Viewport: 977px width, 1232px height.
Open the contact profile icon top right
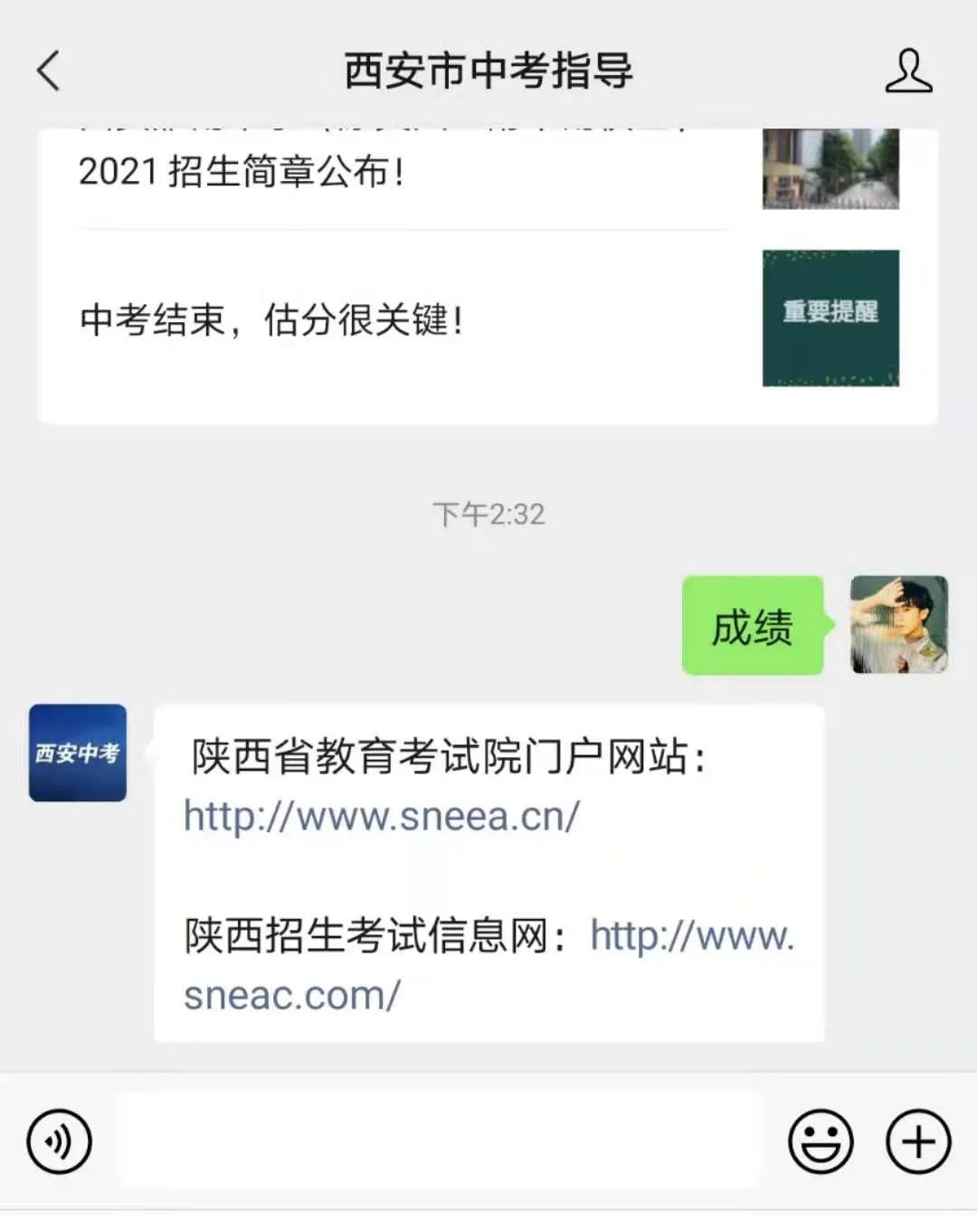(x=910, y=72)
